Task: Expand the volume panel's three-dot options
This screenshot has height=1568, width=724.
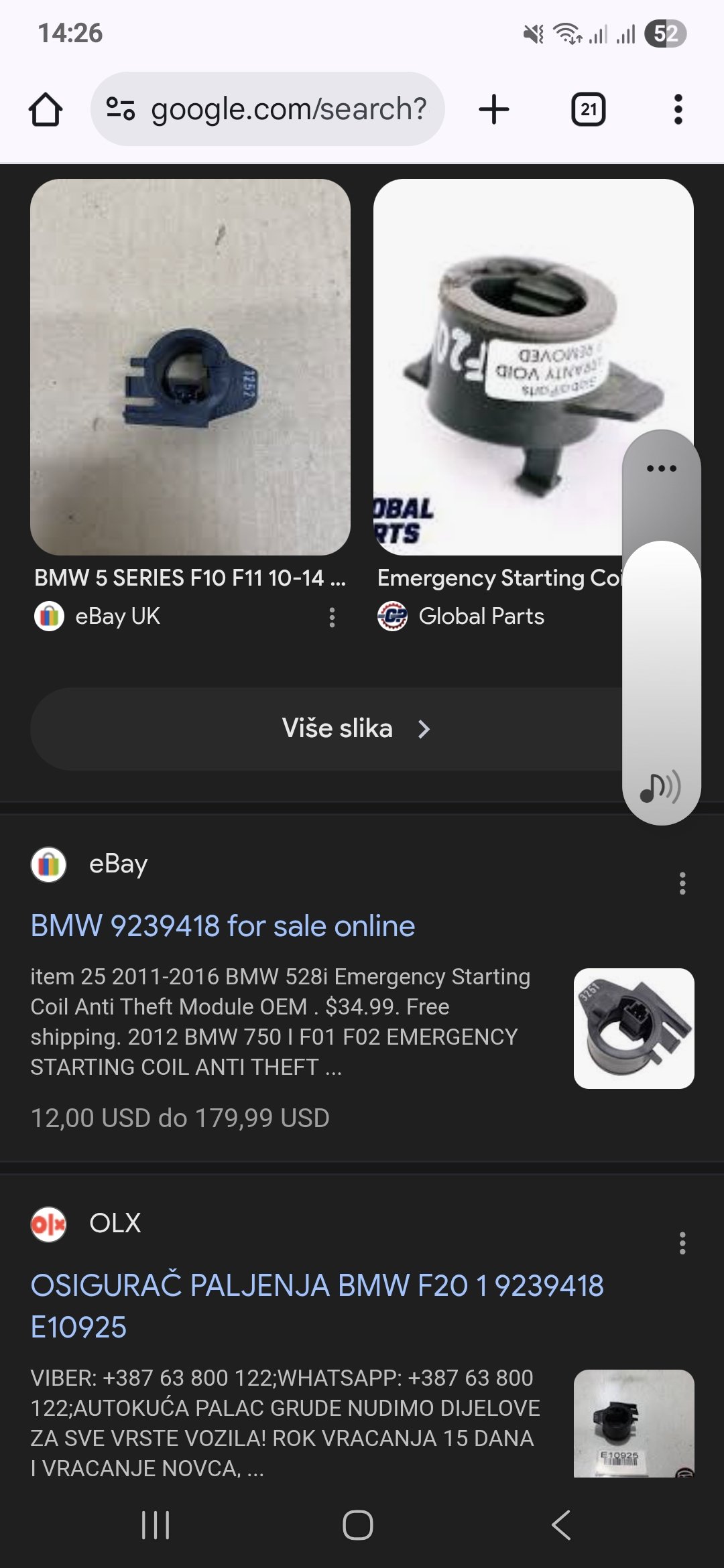Action: 662,468
